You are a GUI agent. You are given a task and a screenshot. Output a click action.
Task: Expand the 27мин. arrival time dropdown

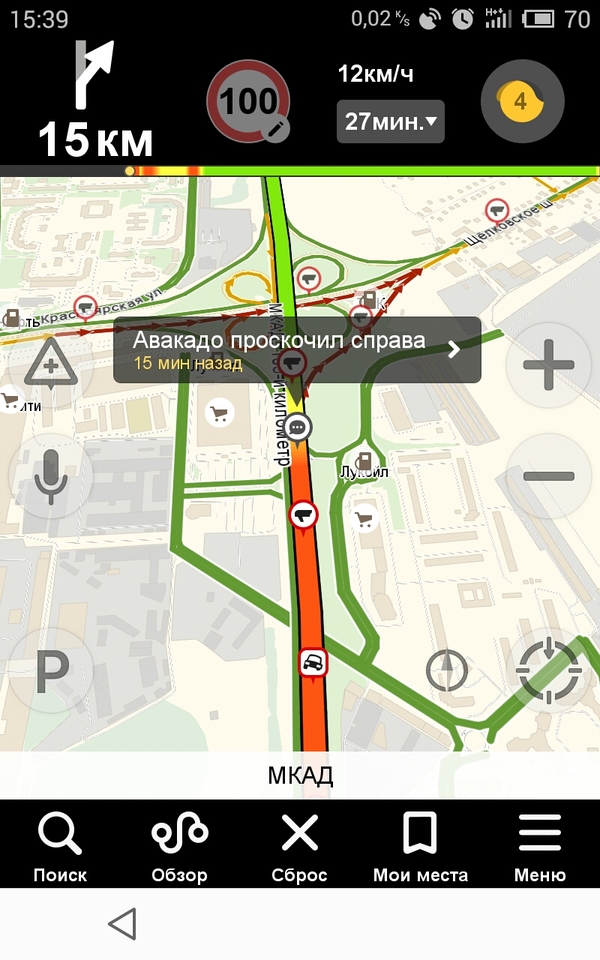[390, 122]
